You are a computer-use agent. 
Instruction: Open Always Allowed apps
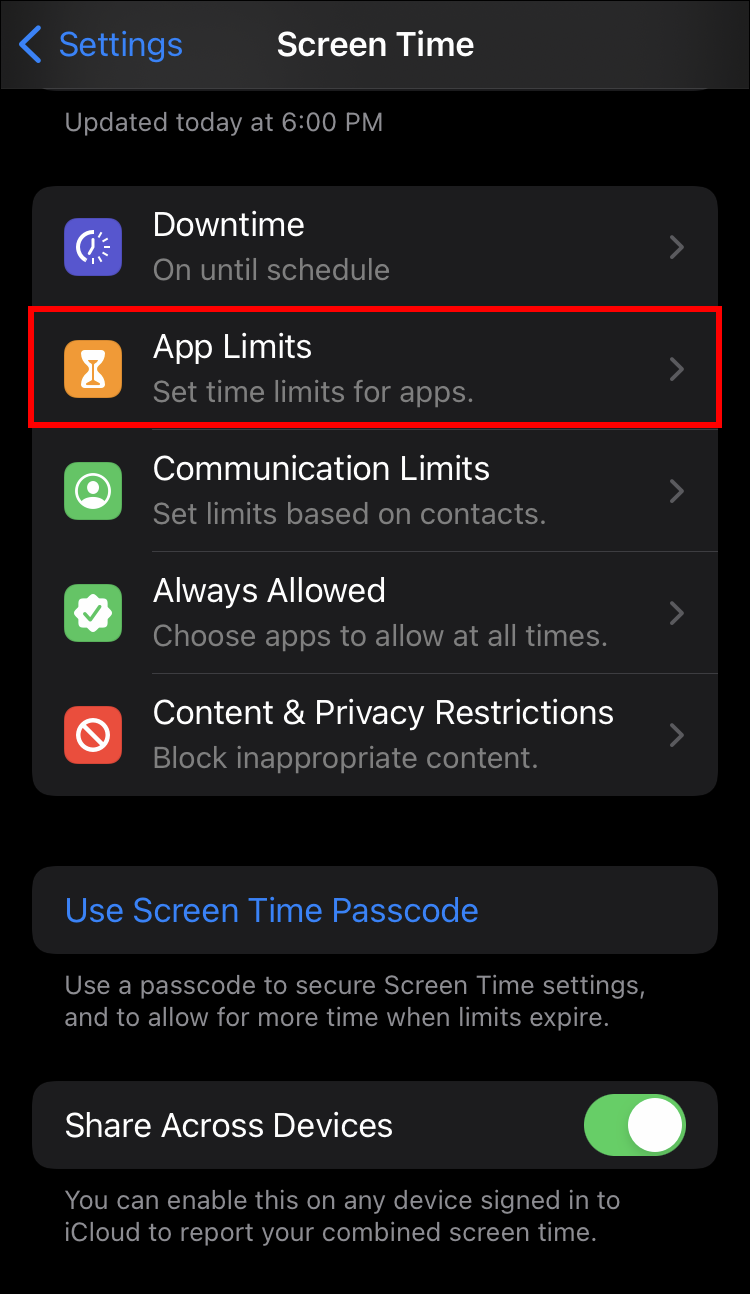375,612
